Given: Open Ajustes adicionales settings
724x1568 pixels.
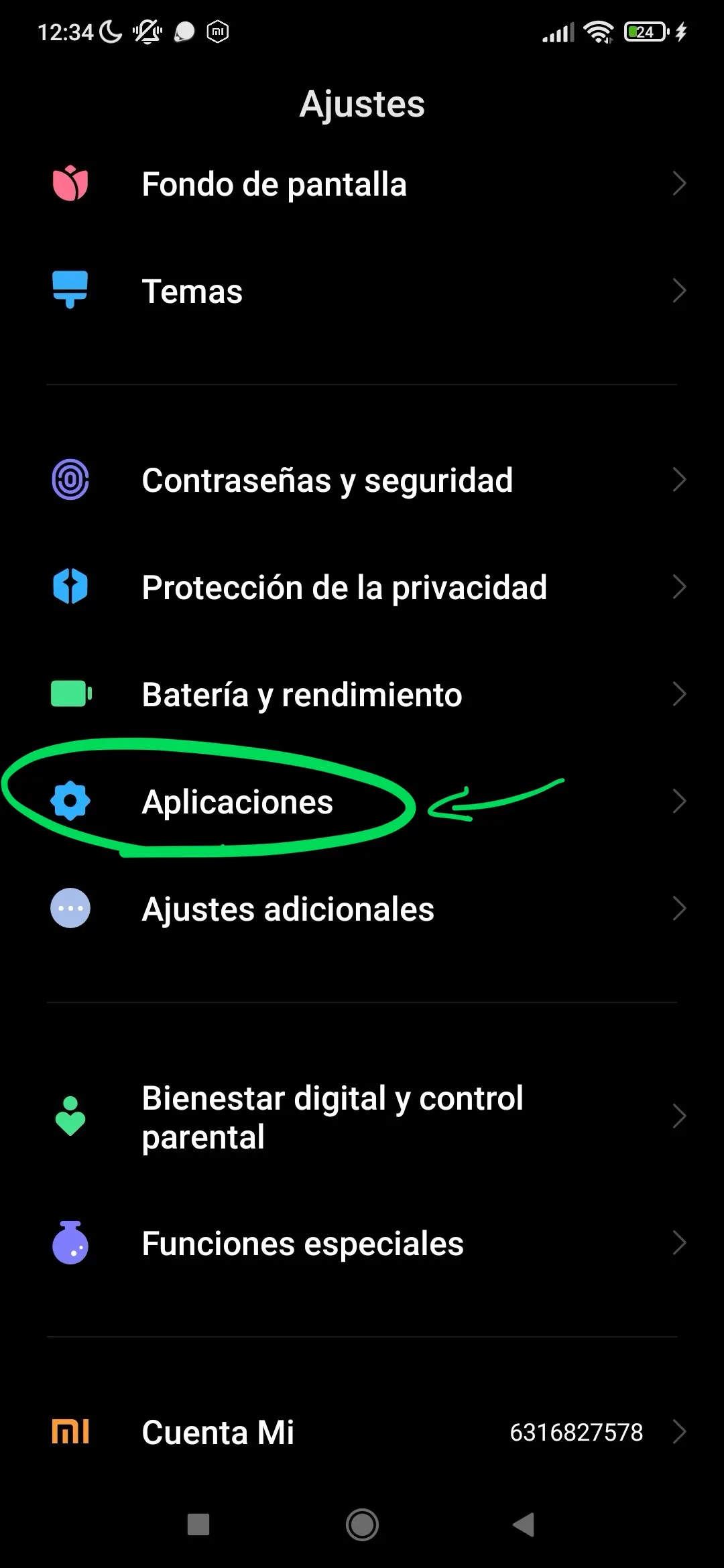Looking at the screenshot, I should [x=362, y=909].
